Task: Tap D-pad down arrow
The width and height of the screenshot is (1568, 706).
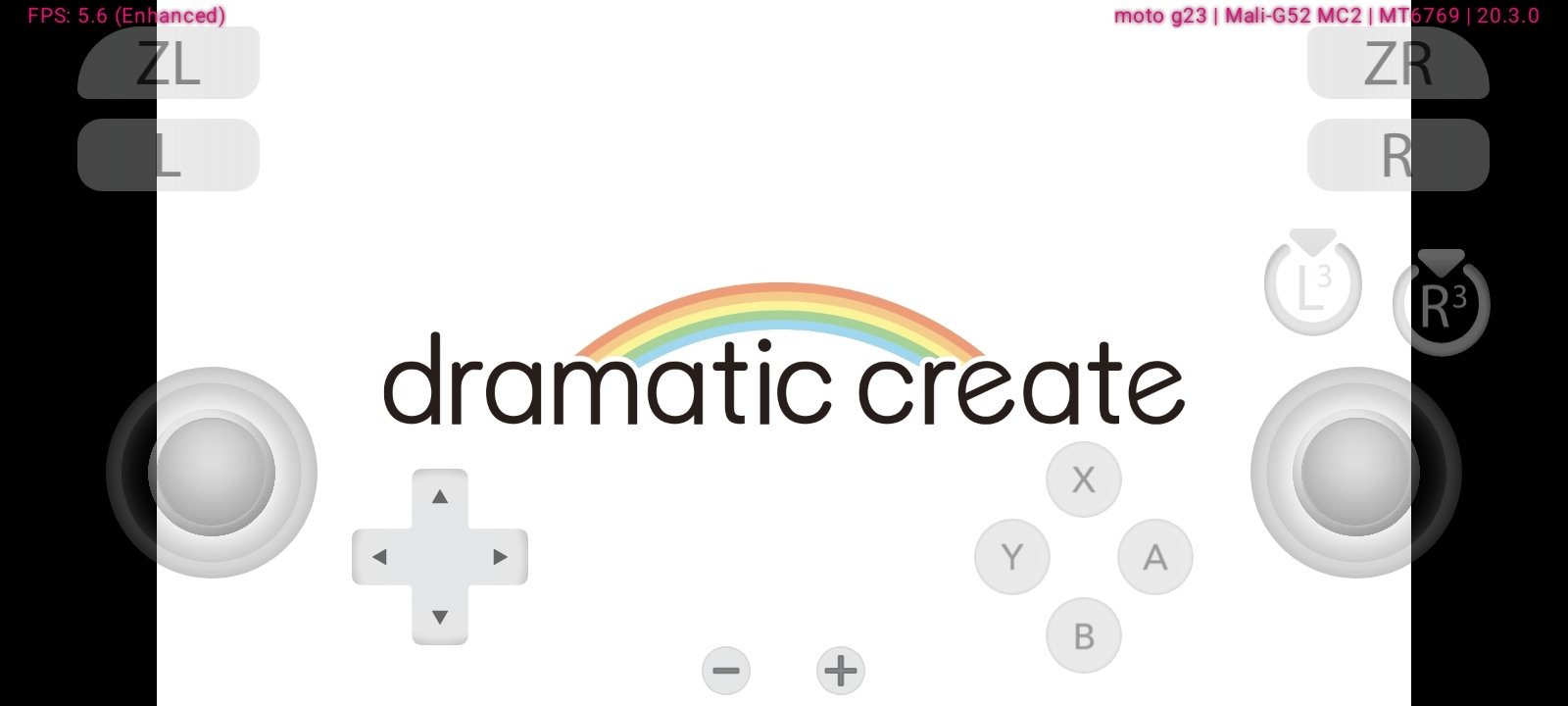Action: [x=440, y=617]
